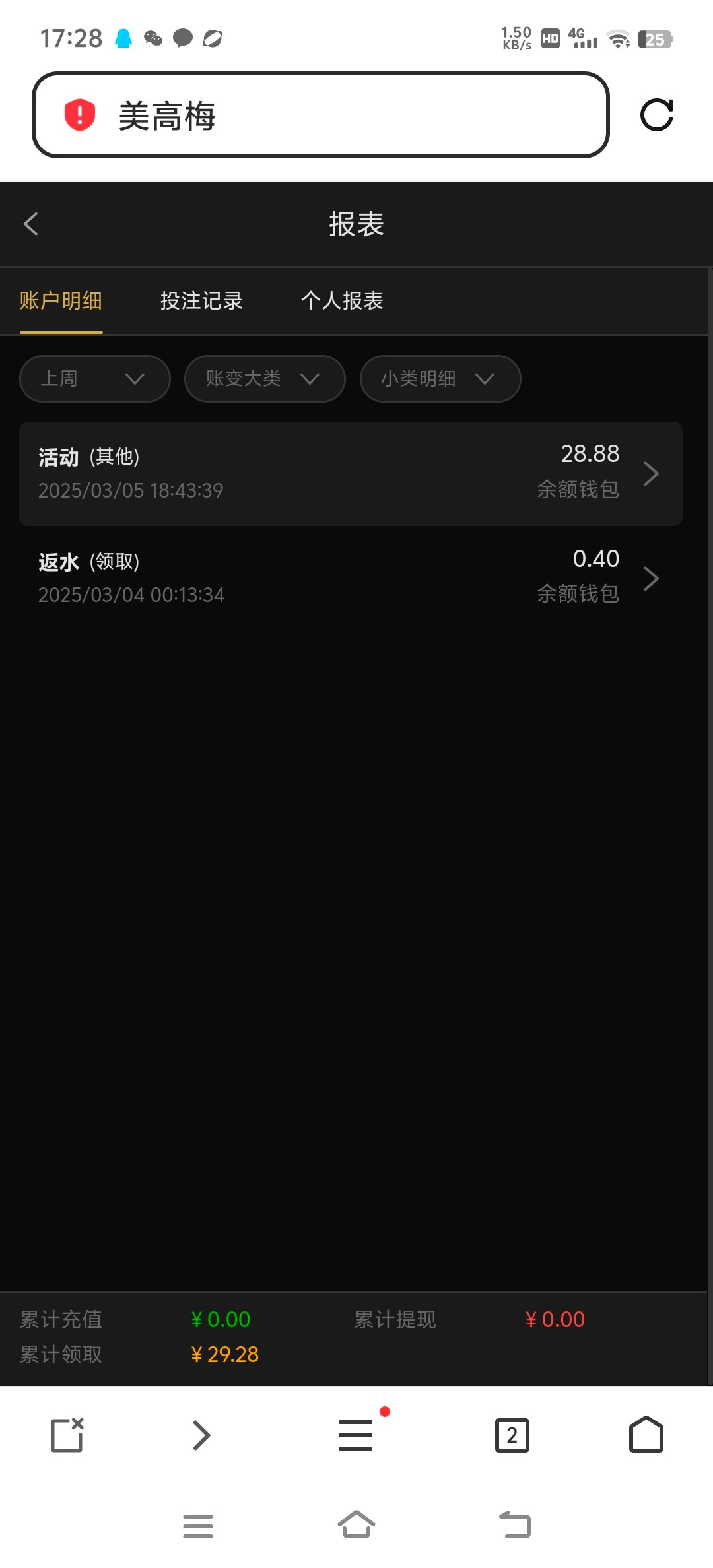Open the 小类明细 filter dropdown
Viewport: 713px width, 1568px height.
point(440,379)
